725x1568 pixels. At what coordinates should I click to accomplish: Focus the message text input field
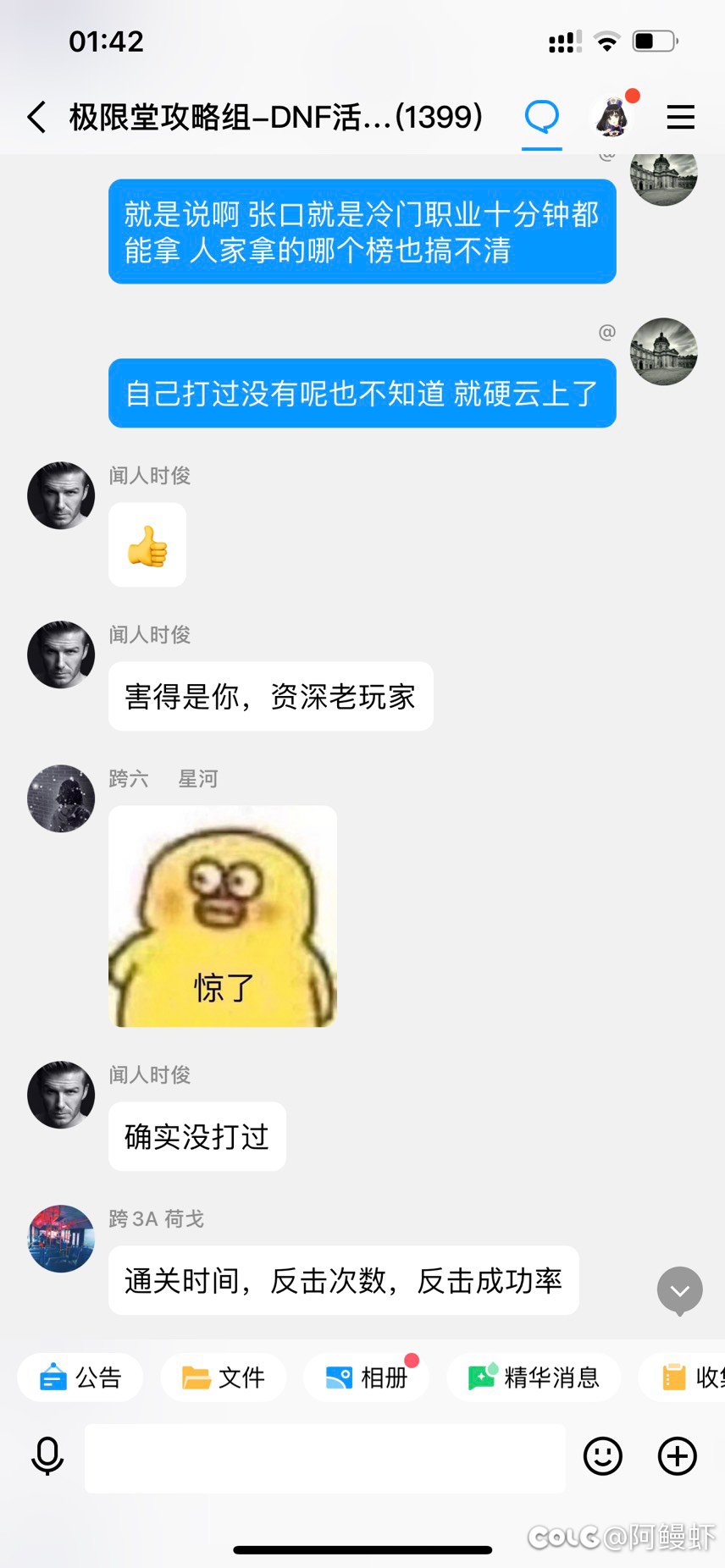tap(324, 1457)
